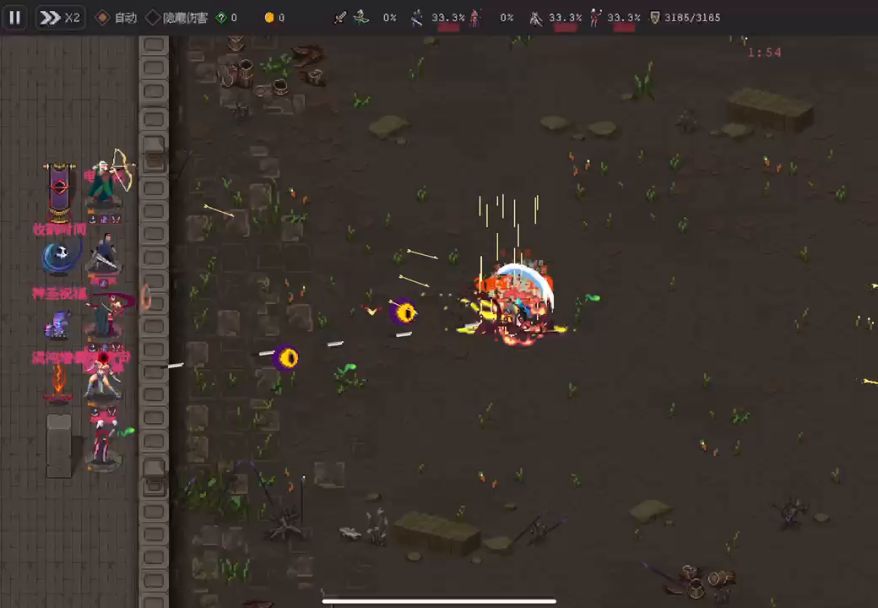The image size is (878, 608).
Task: Select the dark swordsman hero
Action: click(104, 255)
